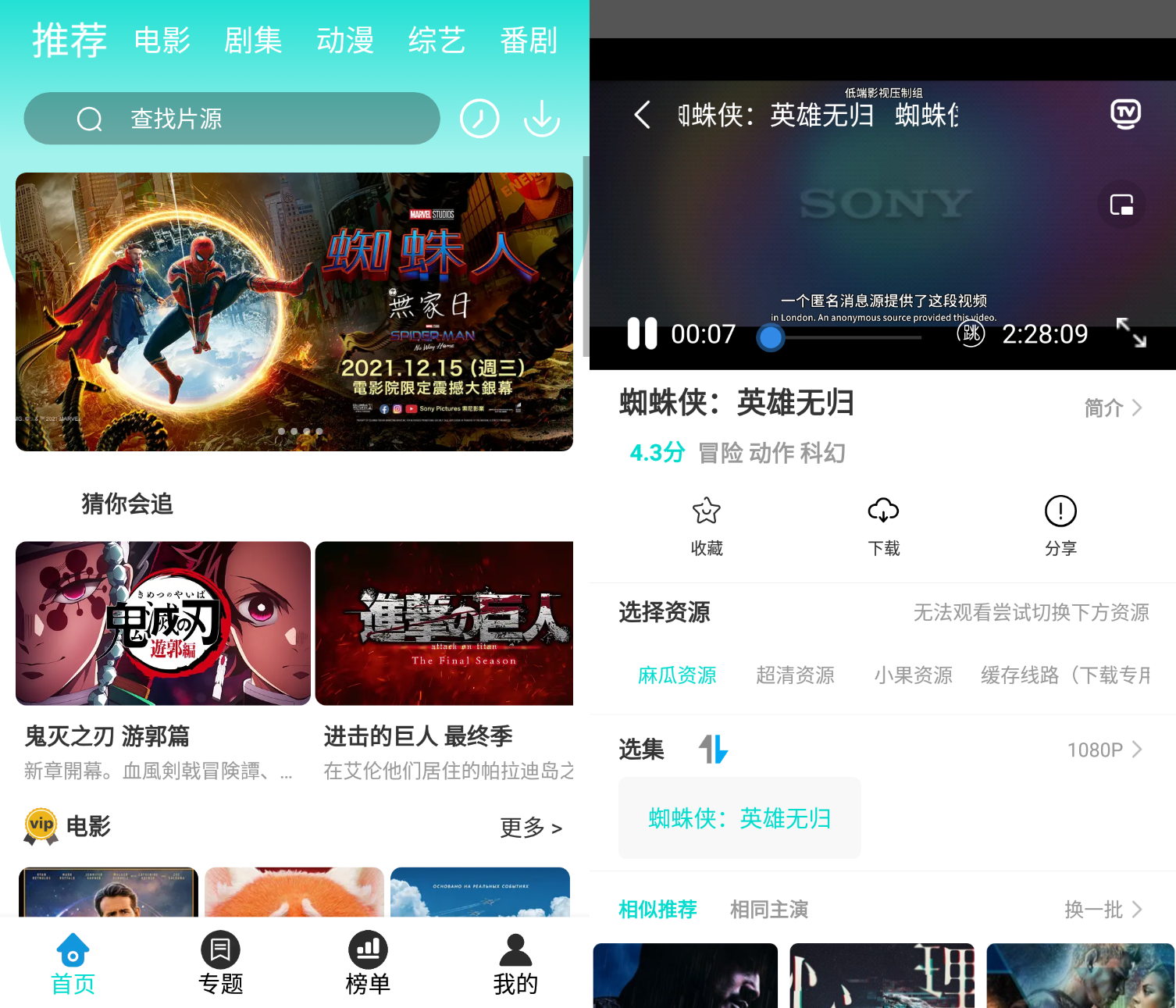Select 超清资源 as video source
Screen dimensions: 1176x1008
795,675
